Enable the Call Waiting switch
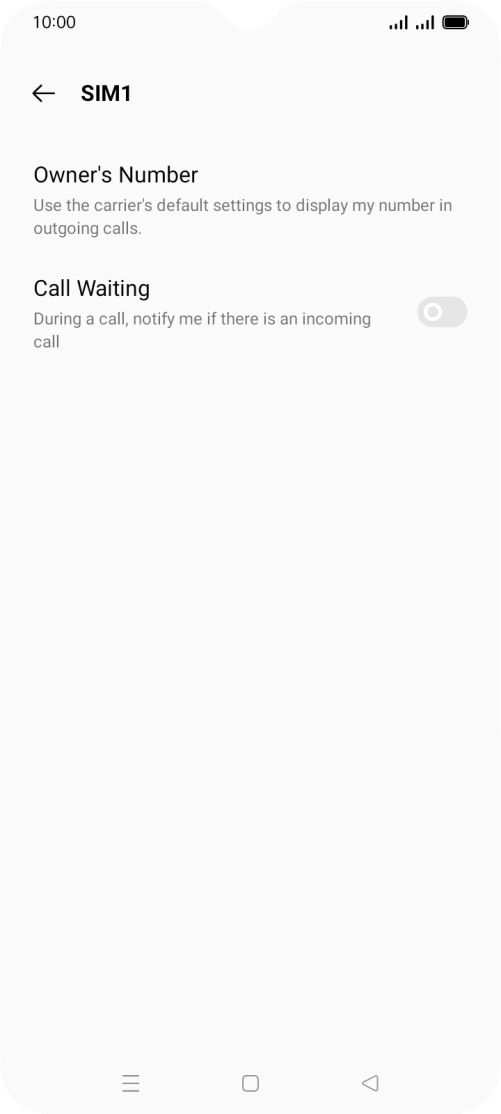This screenshot has width=501, height=1114. pos(442,313)
